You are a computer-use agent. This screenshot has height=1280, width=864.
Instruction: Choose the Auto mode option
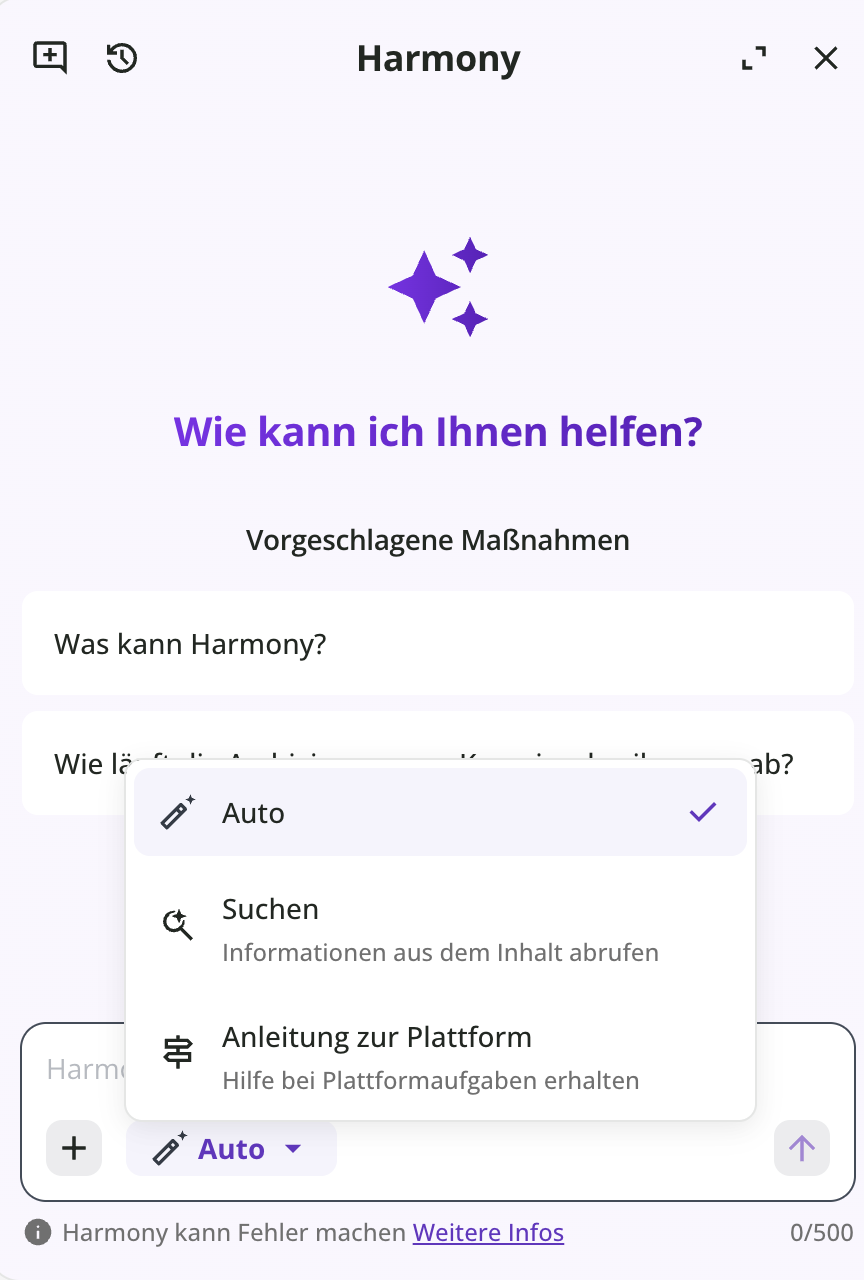point(440,813)
